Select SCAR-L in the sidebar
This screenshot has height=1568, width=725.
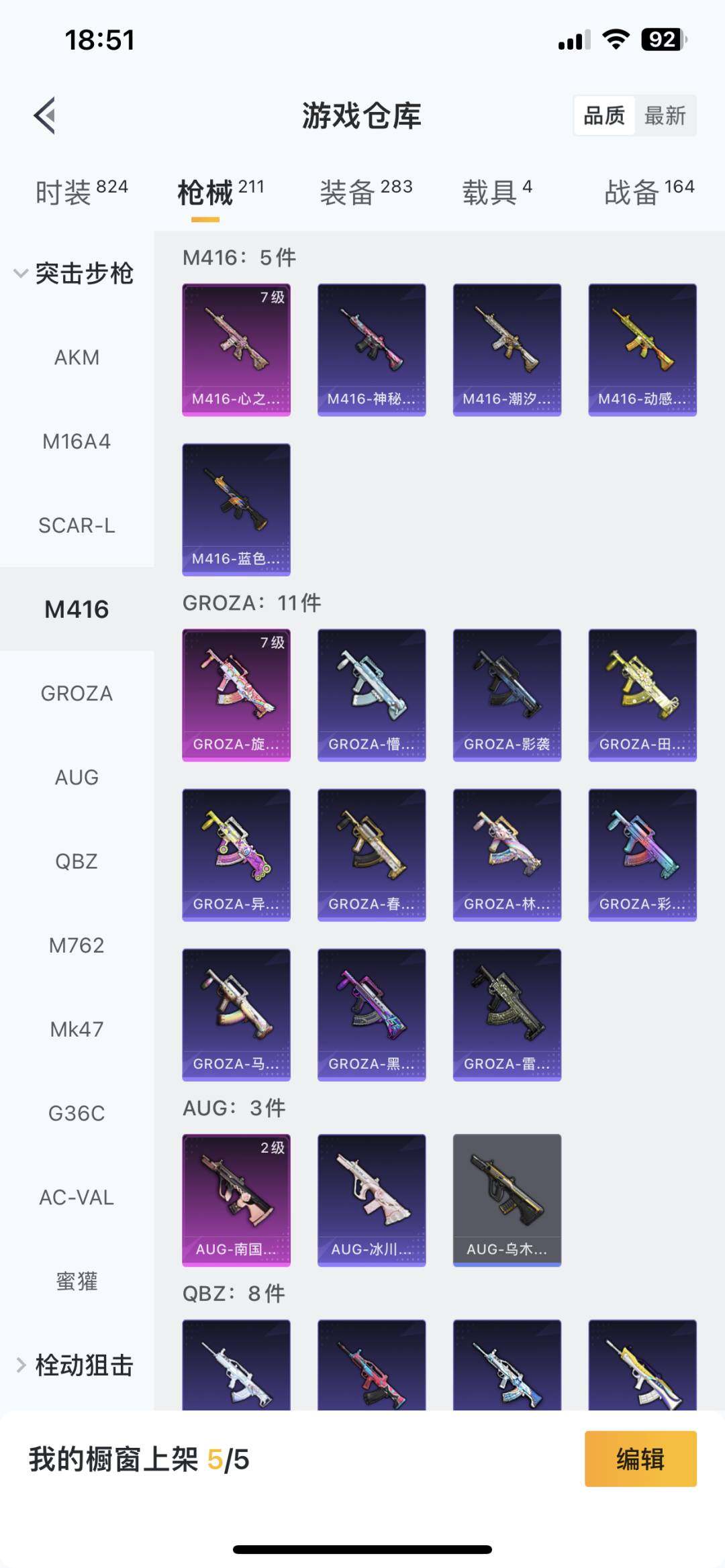coord(77,525)
